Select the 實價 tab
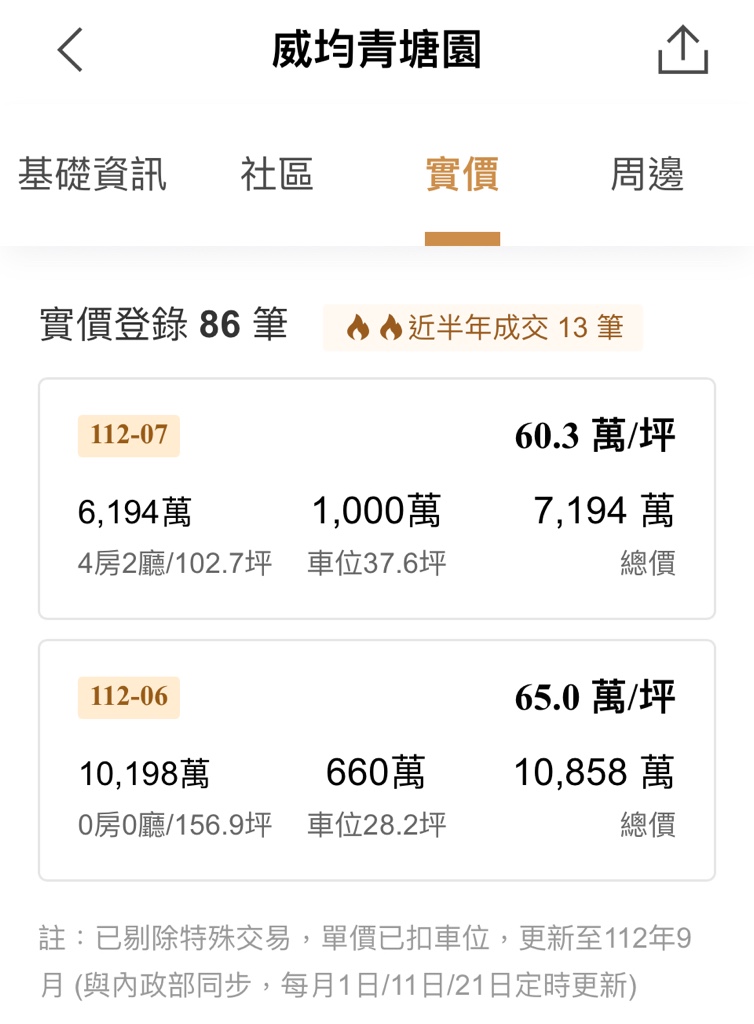 462,175
